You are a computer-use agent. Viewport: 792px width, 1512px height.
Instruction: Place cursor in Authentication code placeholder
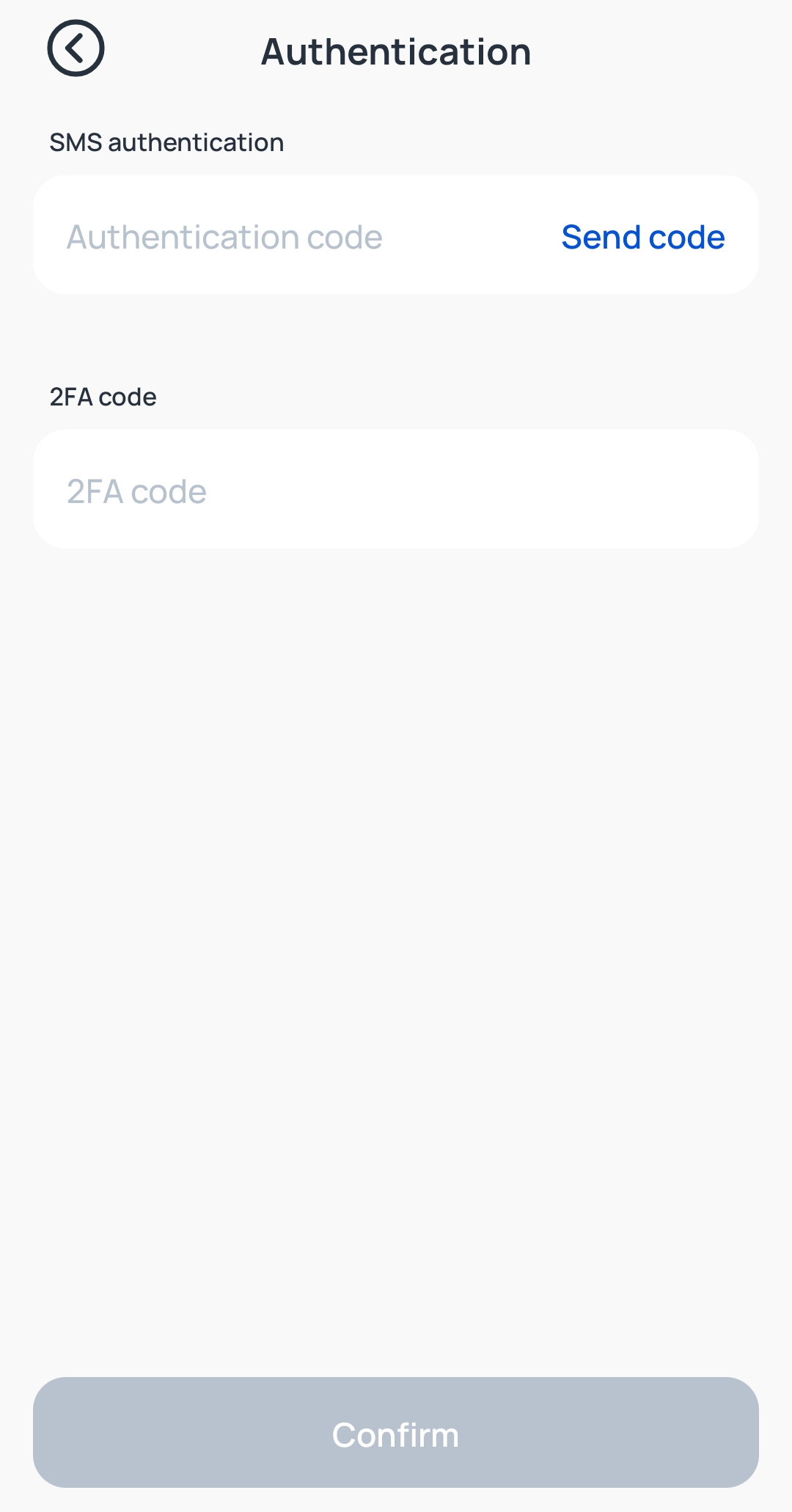(225, 236)
